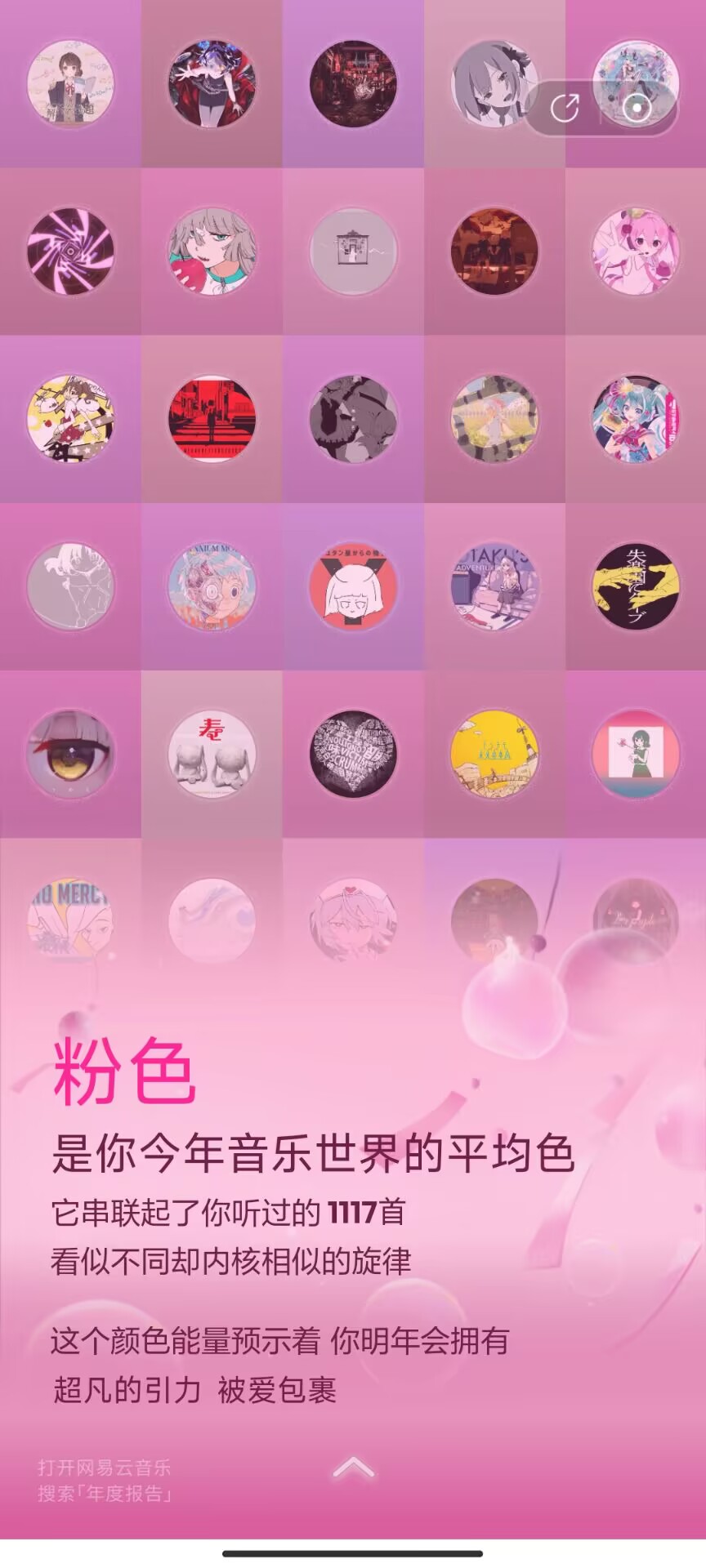Image resolution: width=706 pixels, height=1568 pixels.
Task: Tap the circle-dot button beside share
Action: (637, 108)
